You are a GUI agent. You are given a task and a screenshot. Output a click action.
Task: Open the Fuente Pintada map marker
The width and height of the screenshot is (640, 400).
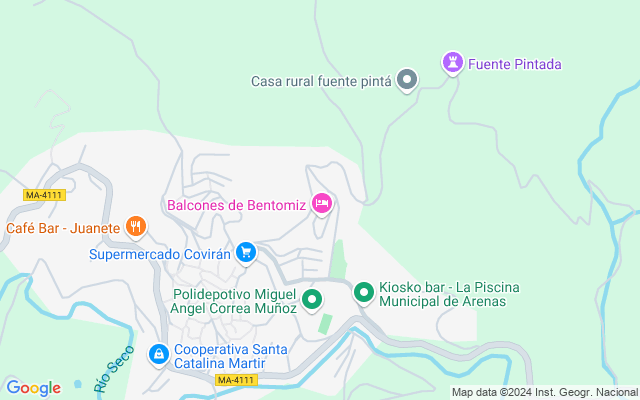[454, 64]
